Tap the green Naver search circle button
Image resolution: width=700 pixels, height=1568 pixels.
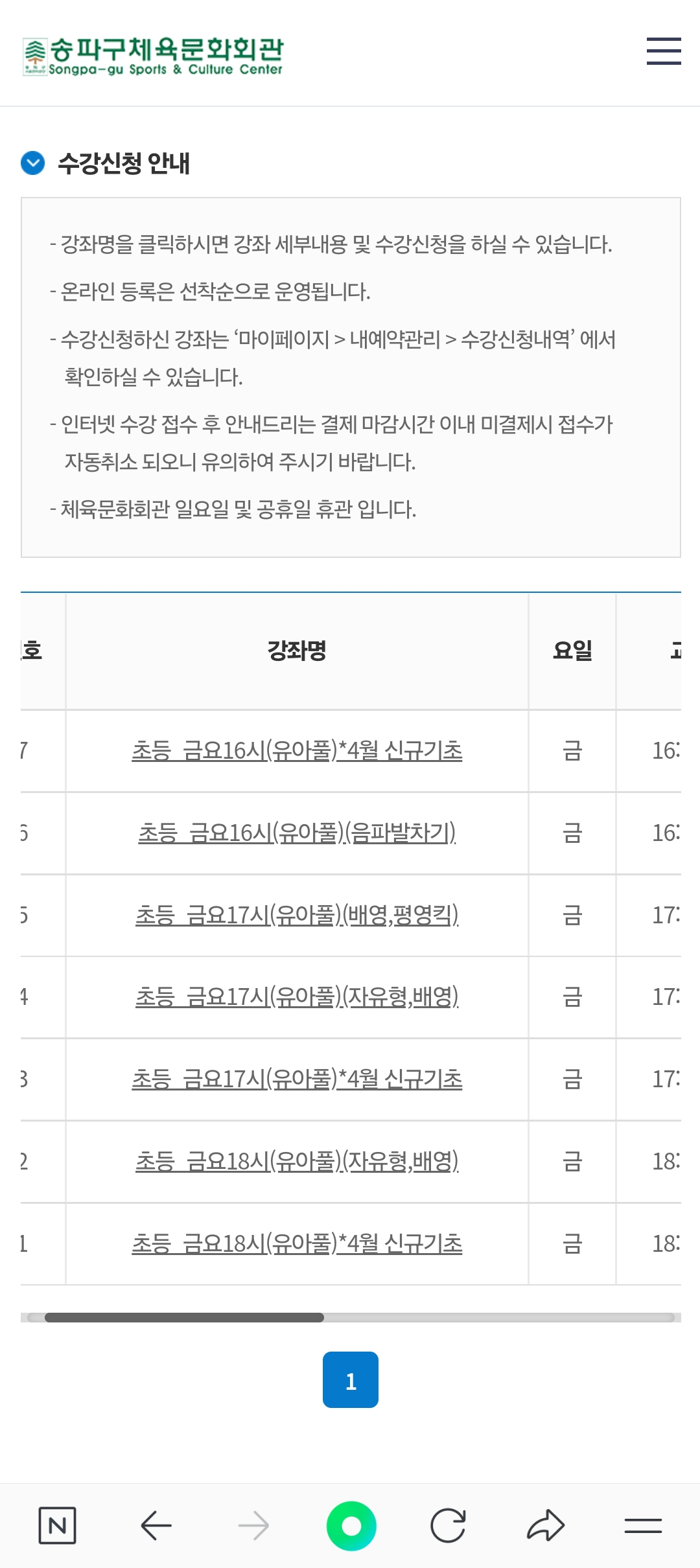coord(351,1526)
